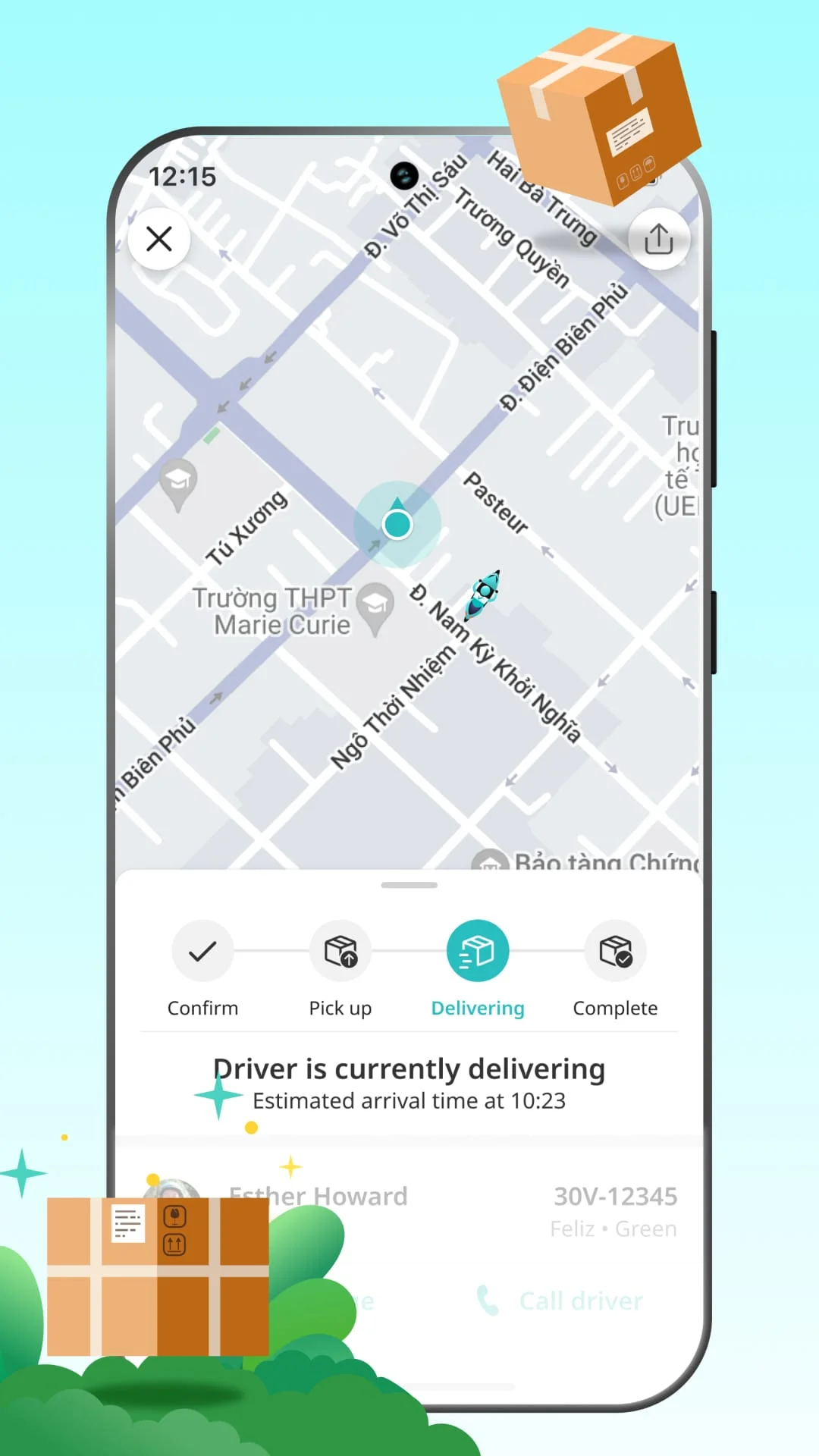The height and width of the screenshot is (1456, 819).
Task: Tap the school marker near Trường THPT Marie Curie
Action: pyautogui.click(x=376, y=603)
